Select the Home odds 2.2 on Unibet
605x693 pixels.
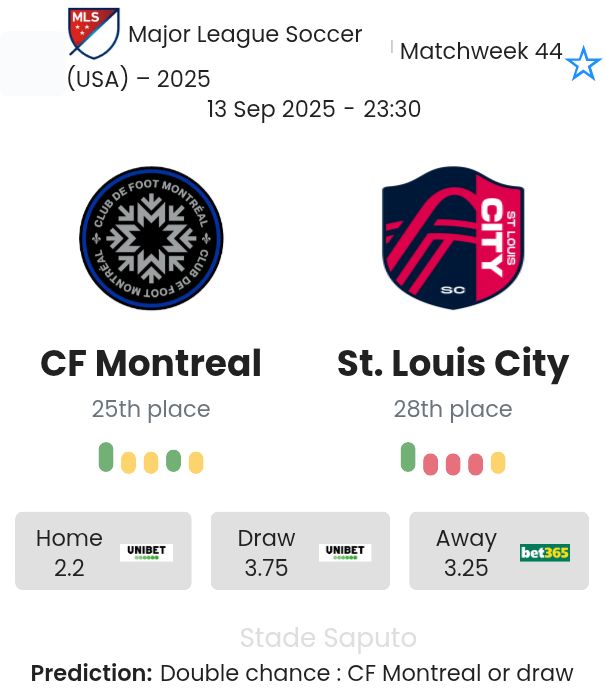tap(103, 551)
